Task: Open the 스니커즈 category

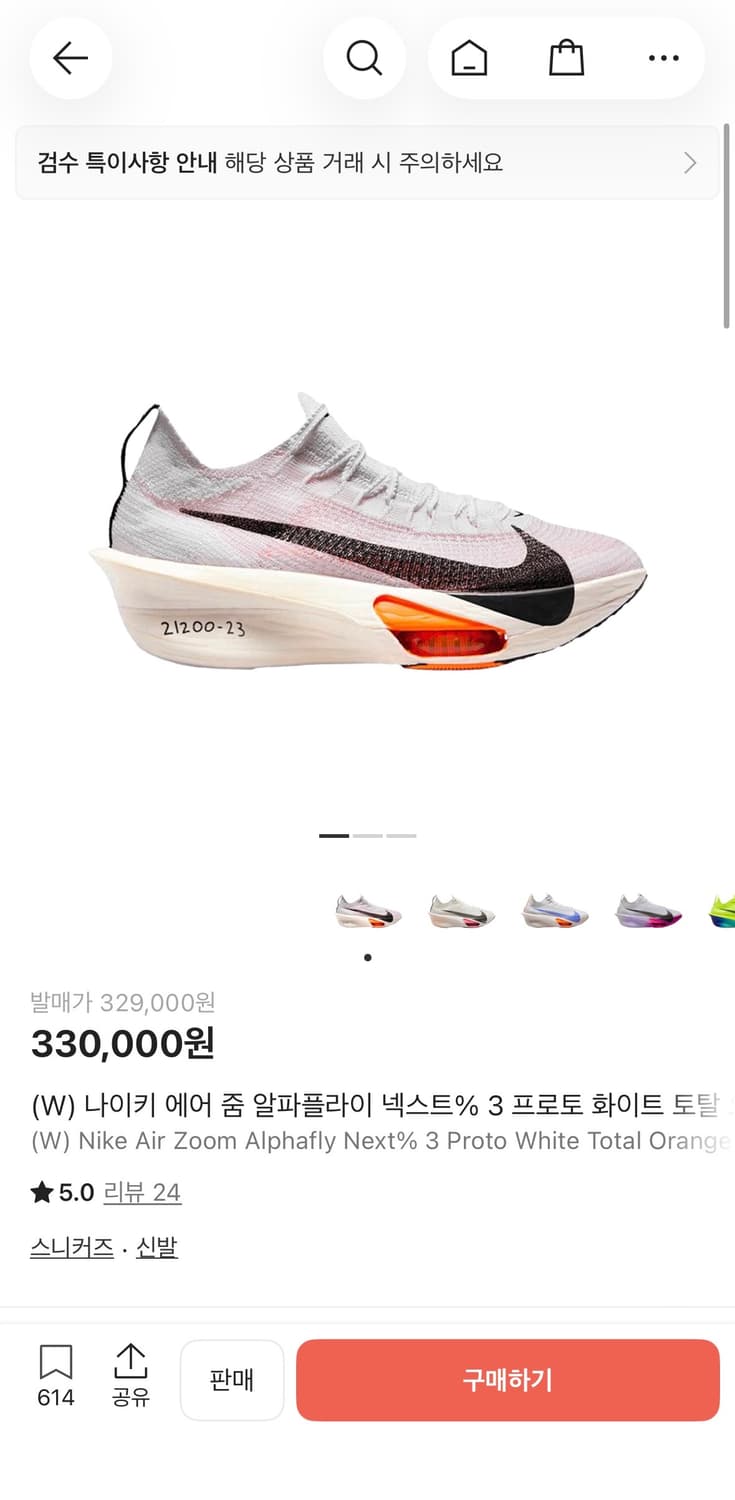Action: 71,1246
